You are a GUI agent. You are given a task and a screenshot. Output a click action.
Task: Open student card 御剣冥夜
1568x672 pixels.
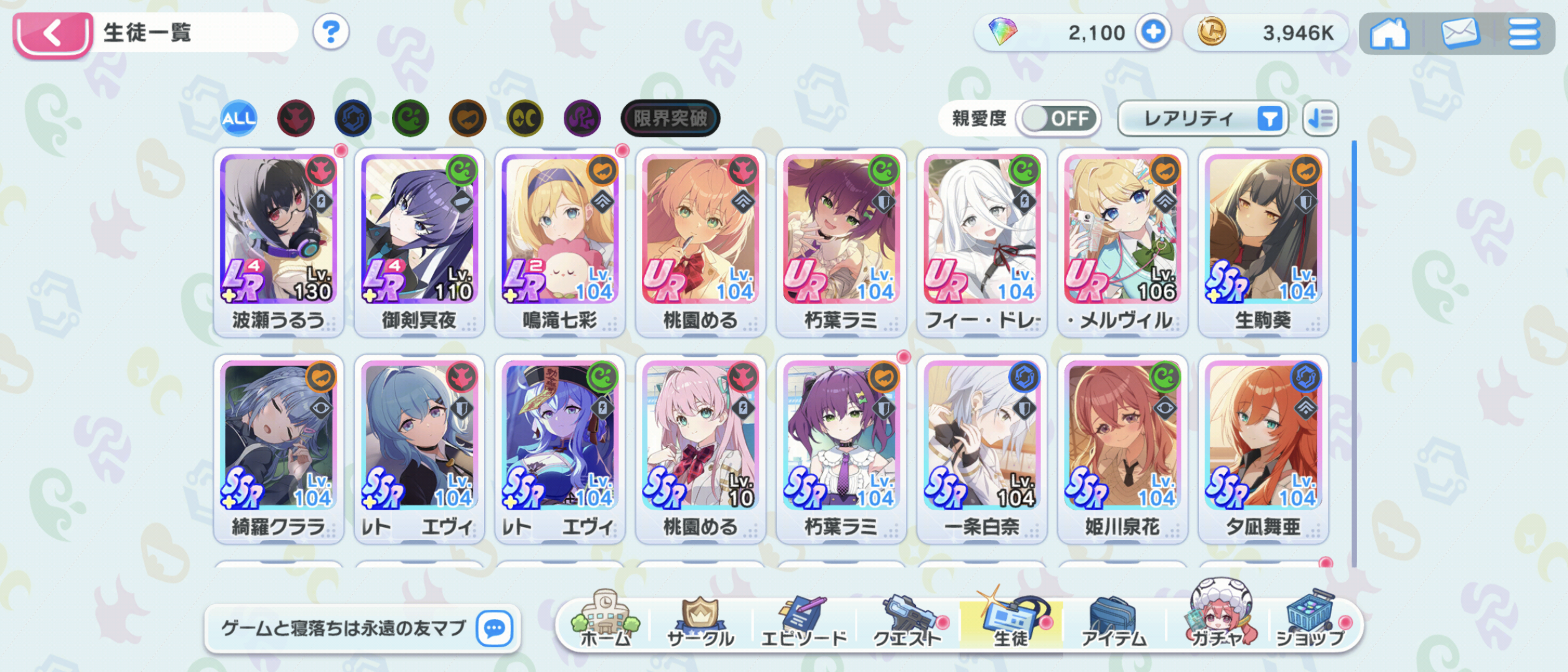coord(419,243)
